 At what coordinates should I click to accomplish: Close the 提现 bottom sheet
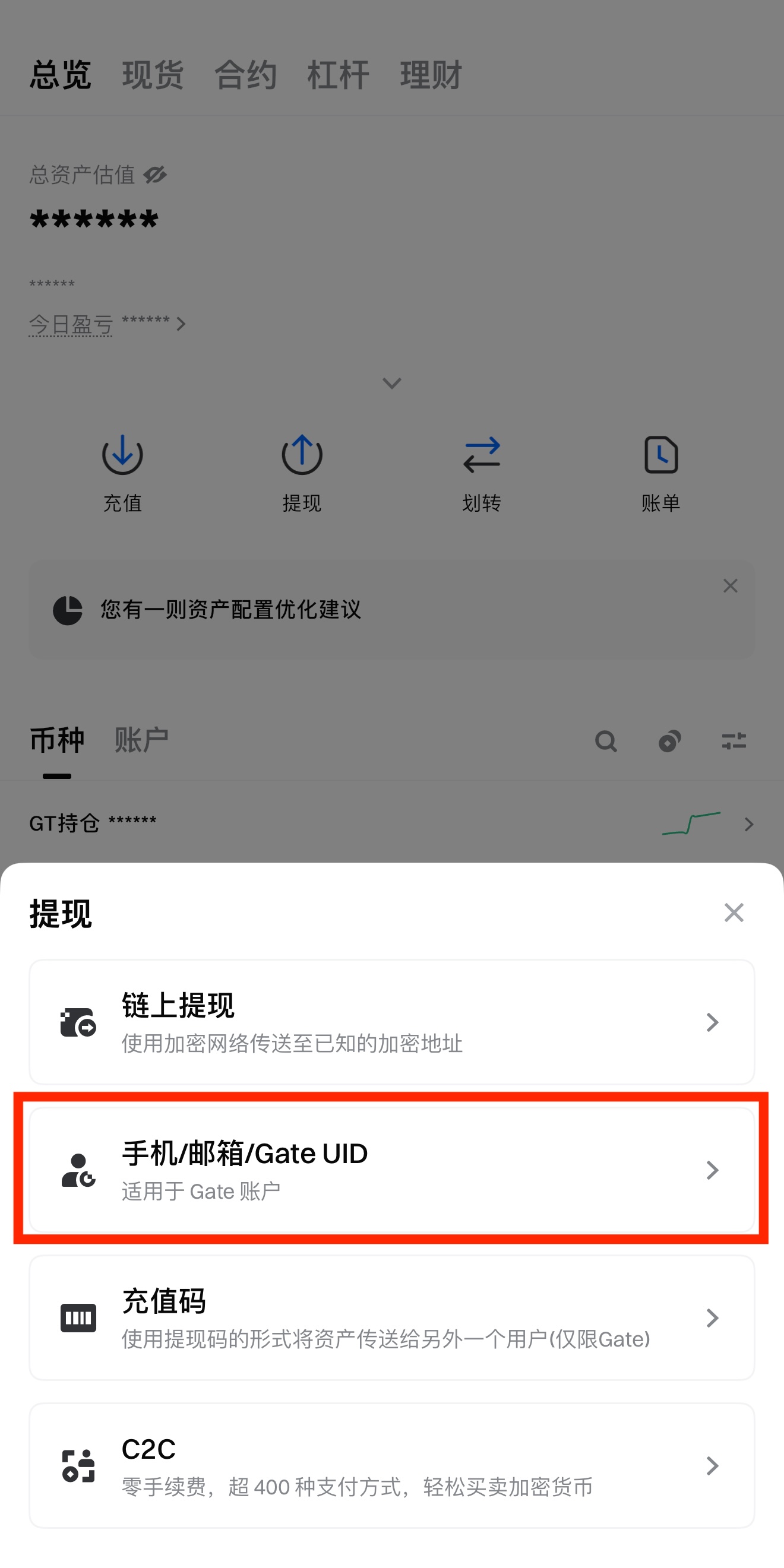coord(734,912)
